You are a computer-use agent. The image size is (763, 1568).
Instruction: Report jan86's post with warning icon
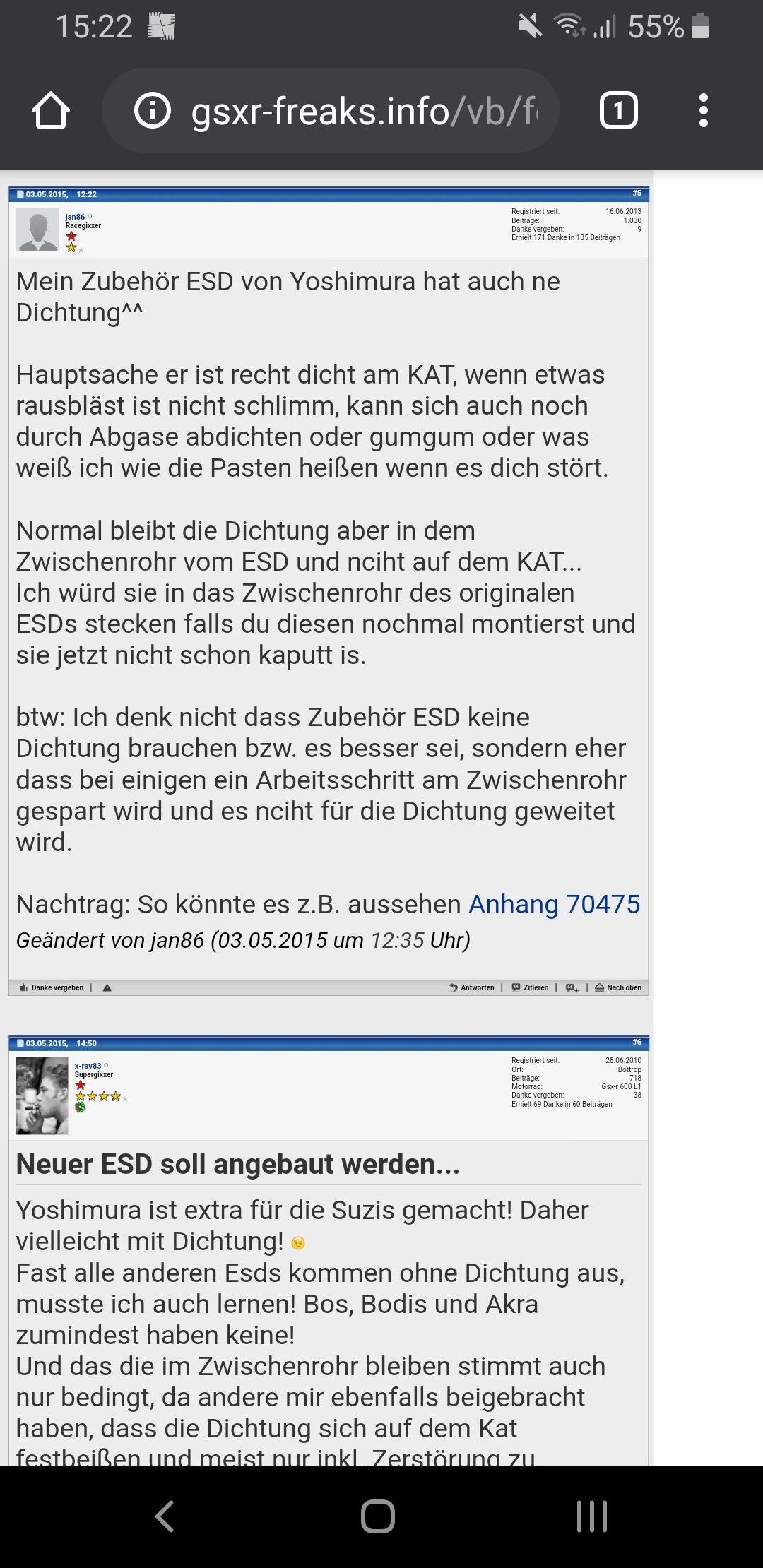click(107, 987)
